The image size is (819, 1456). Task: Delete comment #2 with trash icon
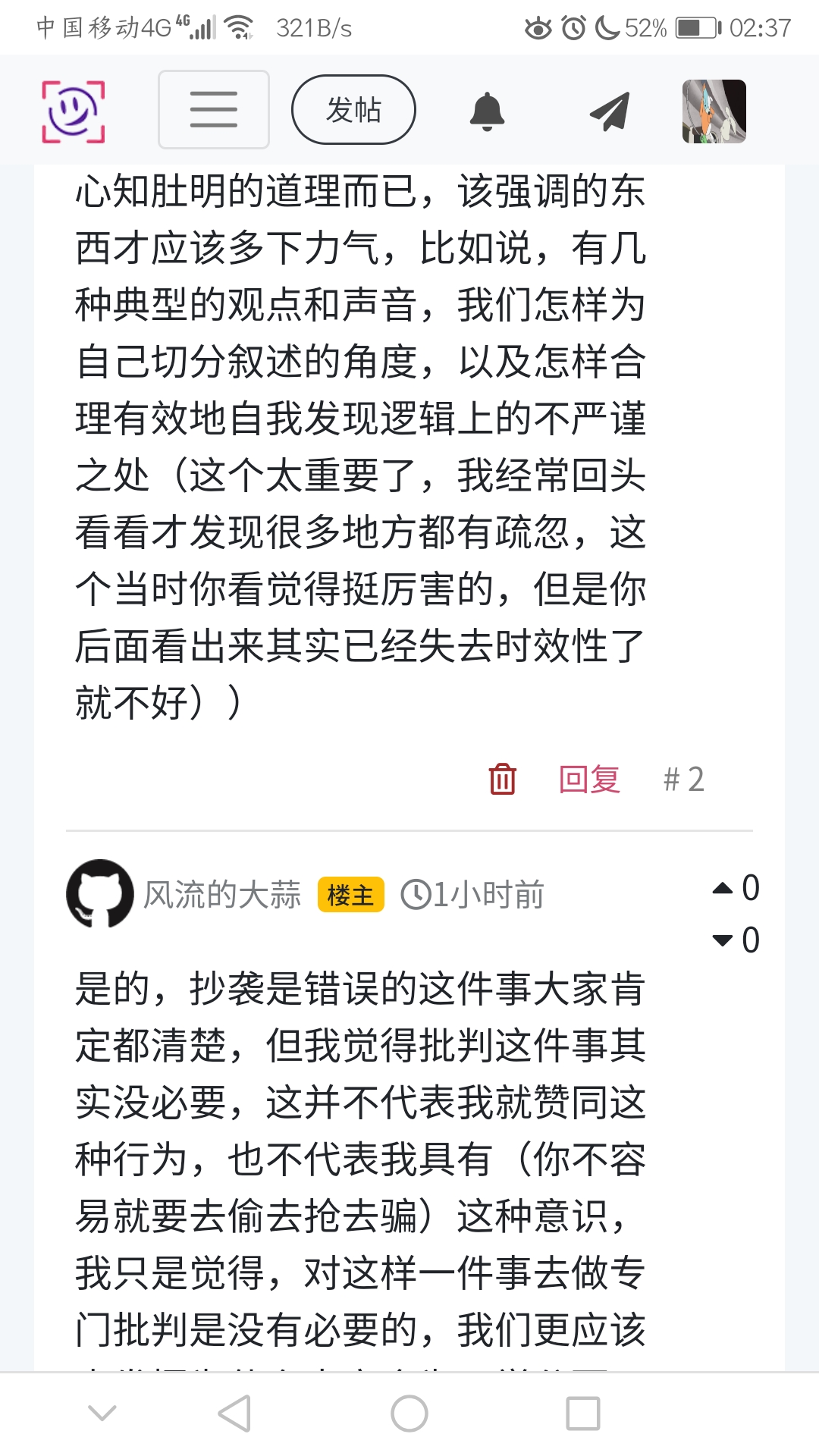click(502, 779)
